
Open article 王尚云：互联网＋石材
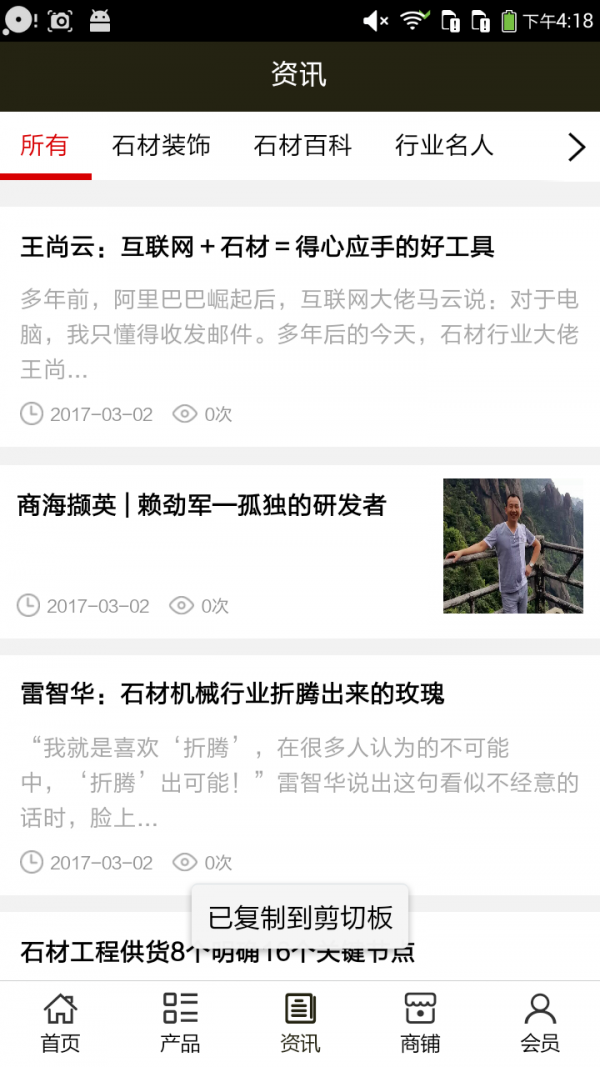[258, 247]
